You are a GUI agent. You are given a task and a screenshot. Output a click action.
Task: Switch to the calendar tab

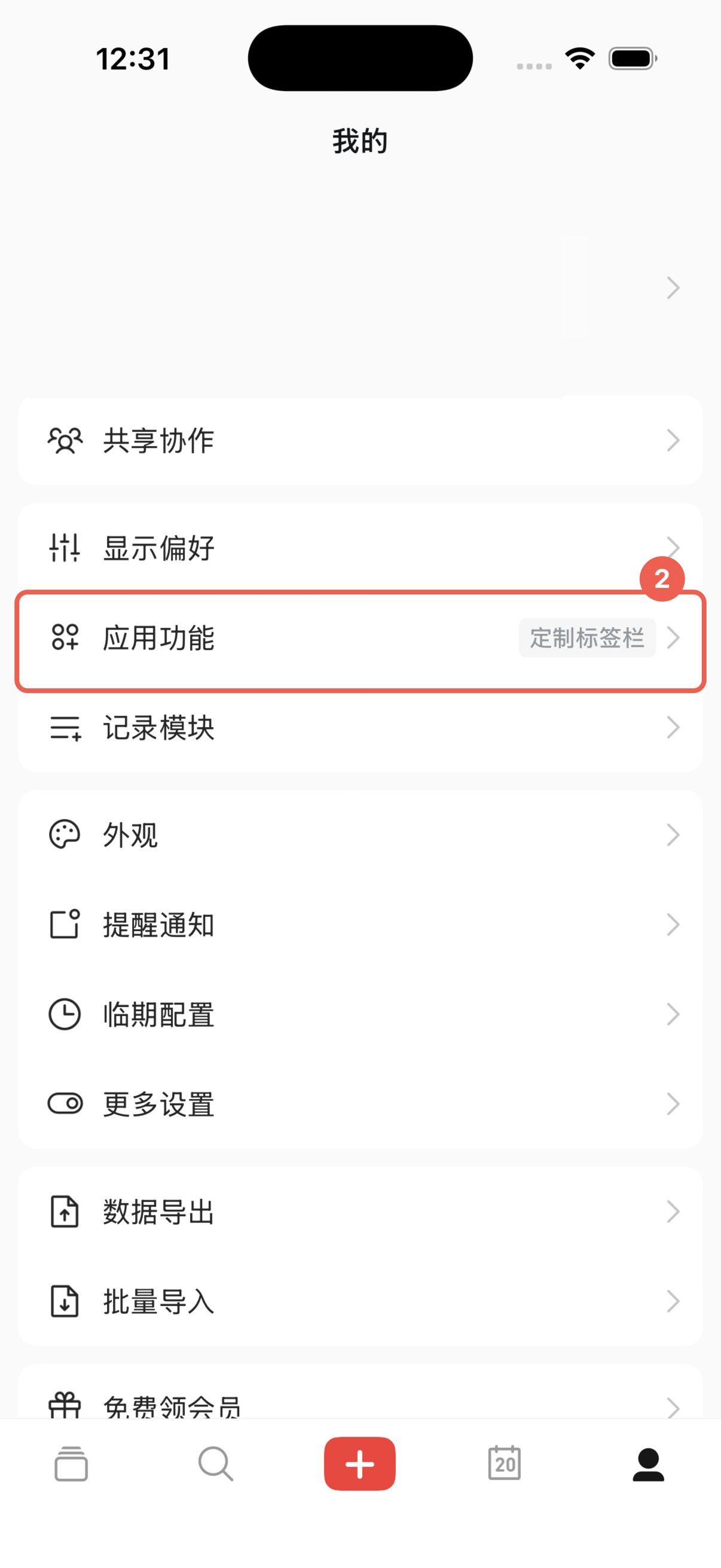click(505, 1463)
